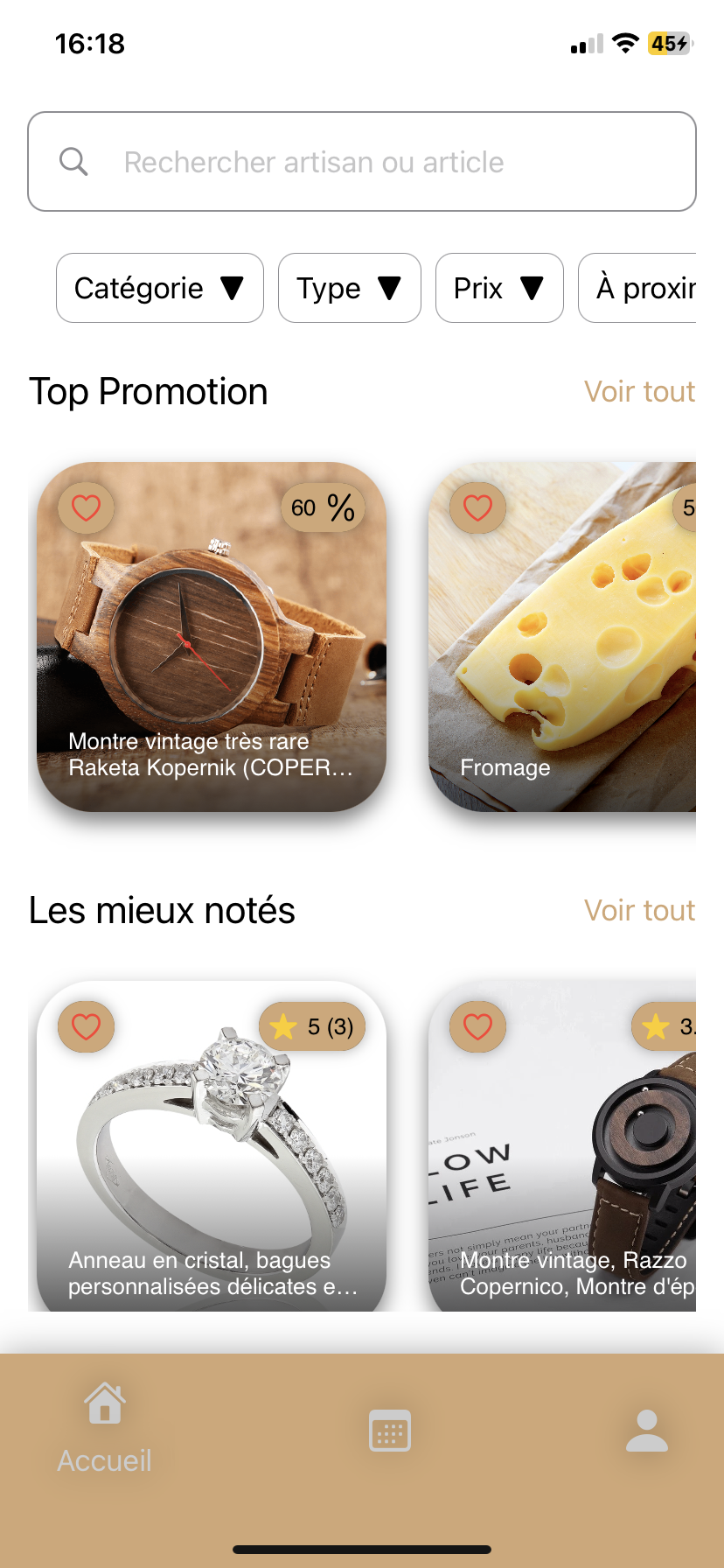Tap Voir tout for Les mieux notés
Image resolution: width=724 pixels, height=1568 pixels.
(639, 910)
